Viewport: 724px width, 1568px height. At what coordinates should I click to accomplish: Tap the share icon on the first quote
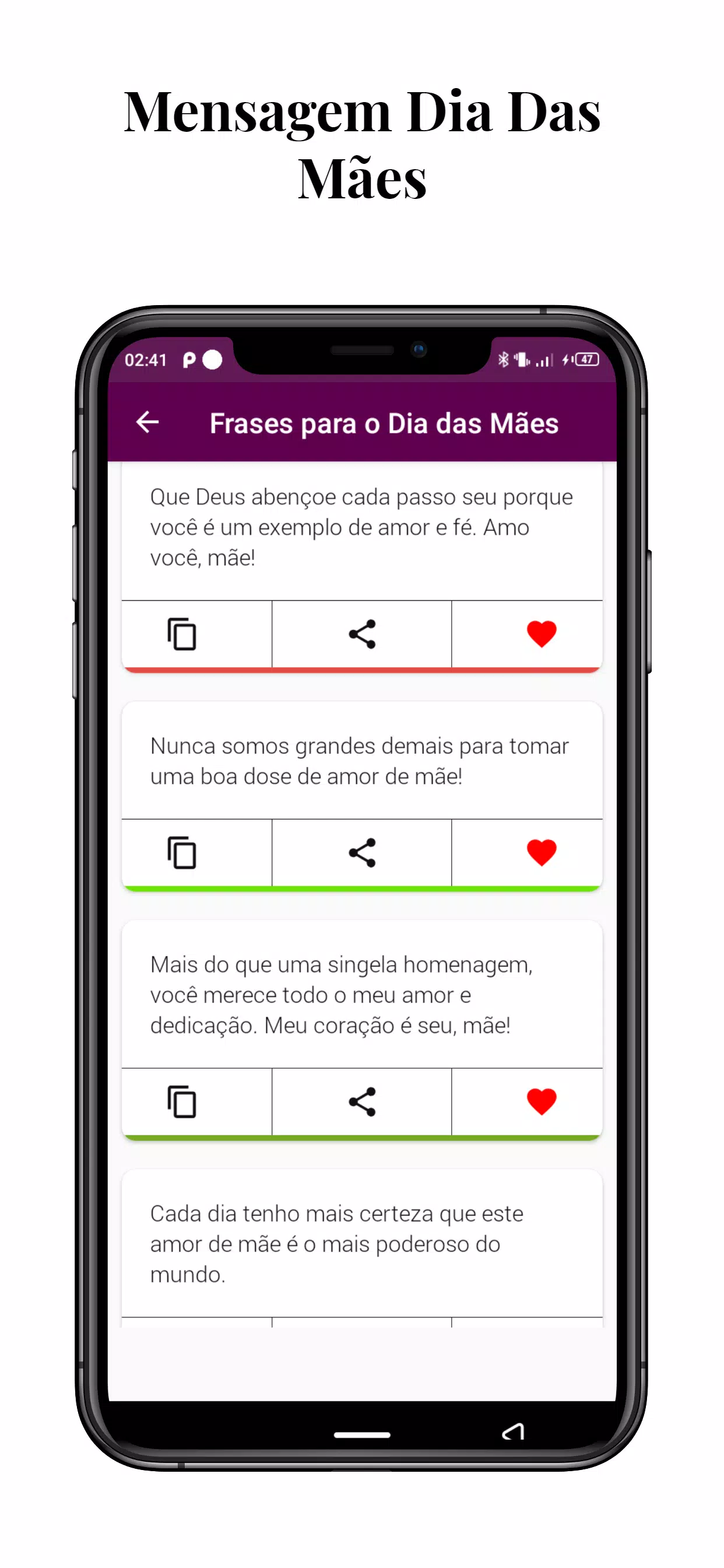pos(361,634)
